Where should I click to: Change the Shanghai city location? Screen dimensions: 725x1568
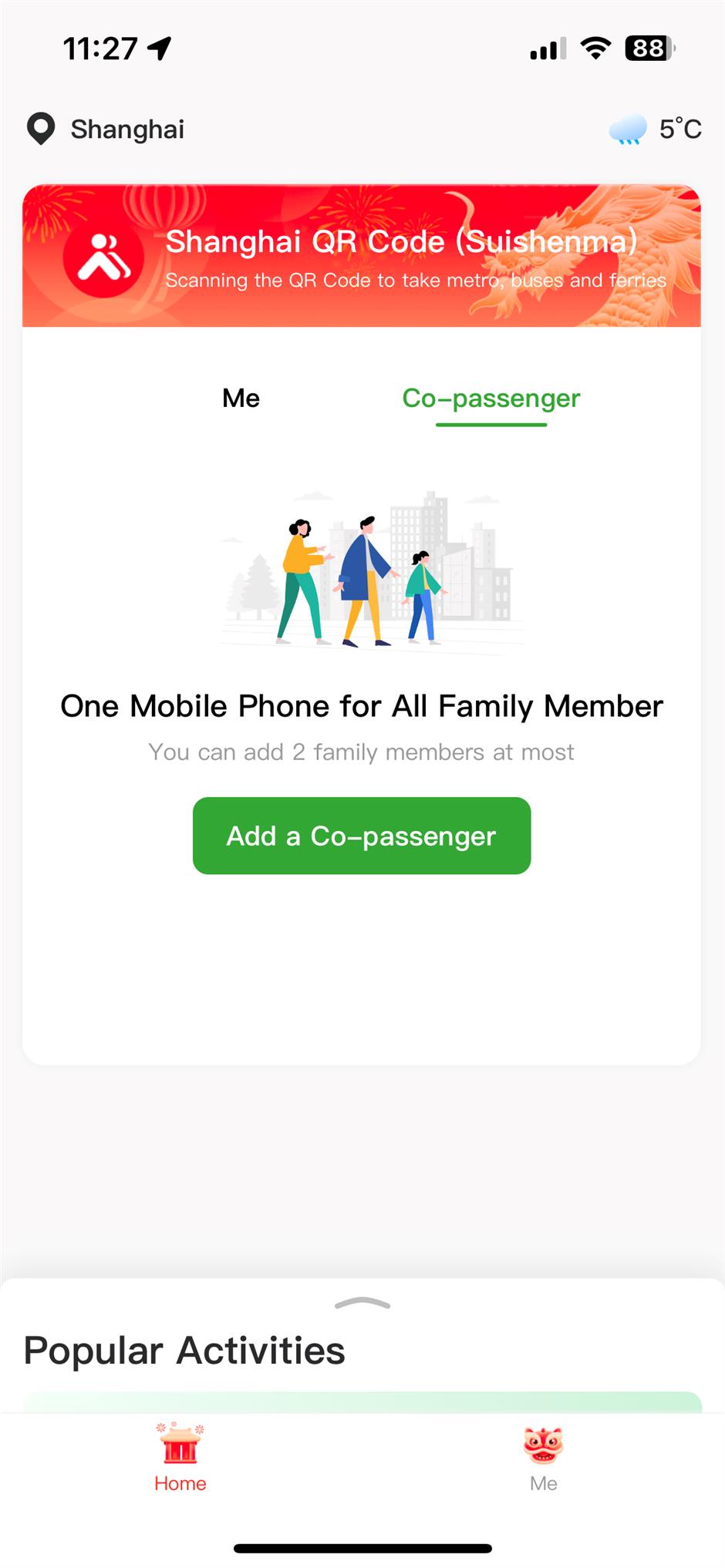(106, 129)
